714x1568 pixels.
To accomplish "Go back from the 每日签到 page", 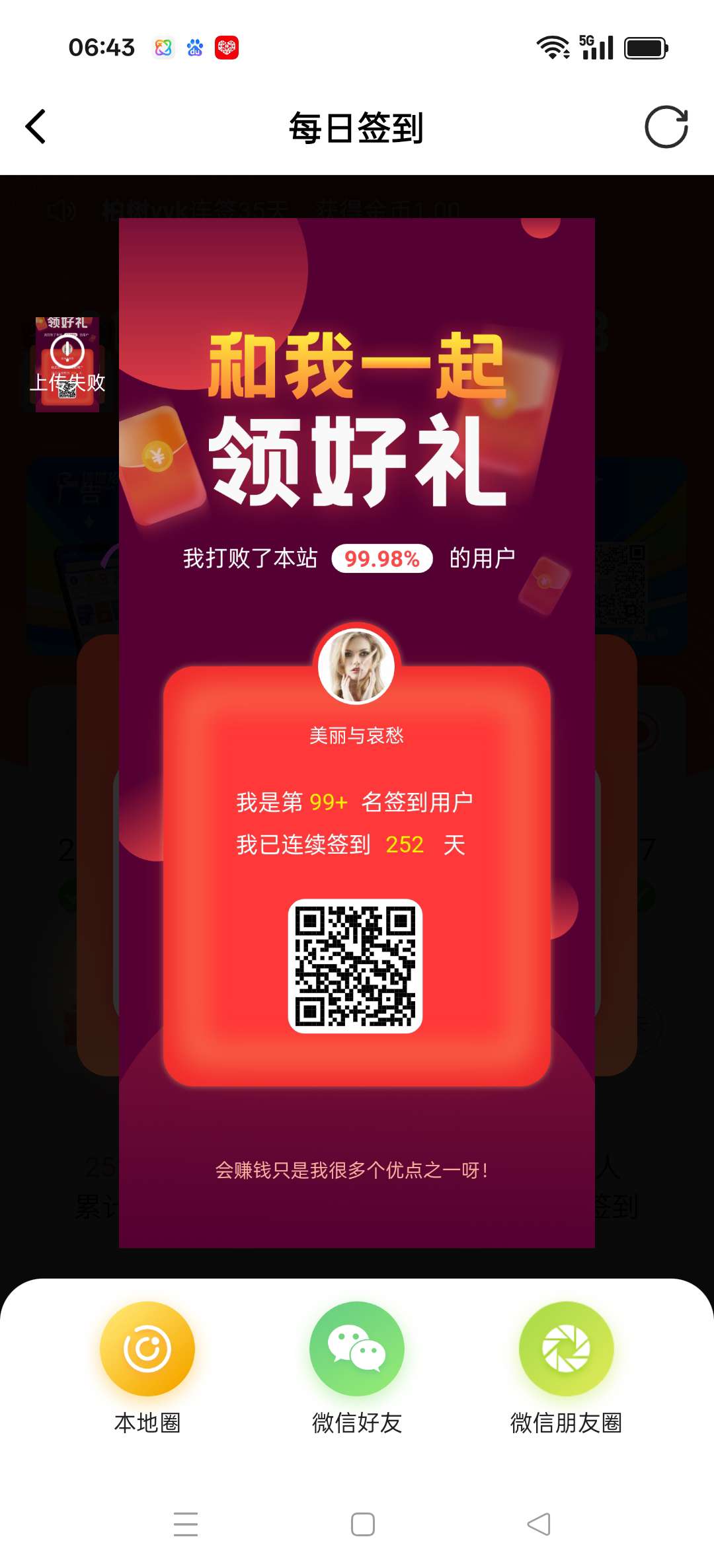I will click(36, 126).
